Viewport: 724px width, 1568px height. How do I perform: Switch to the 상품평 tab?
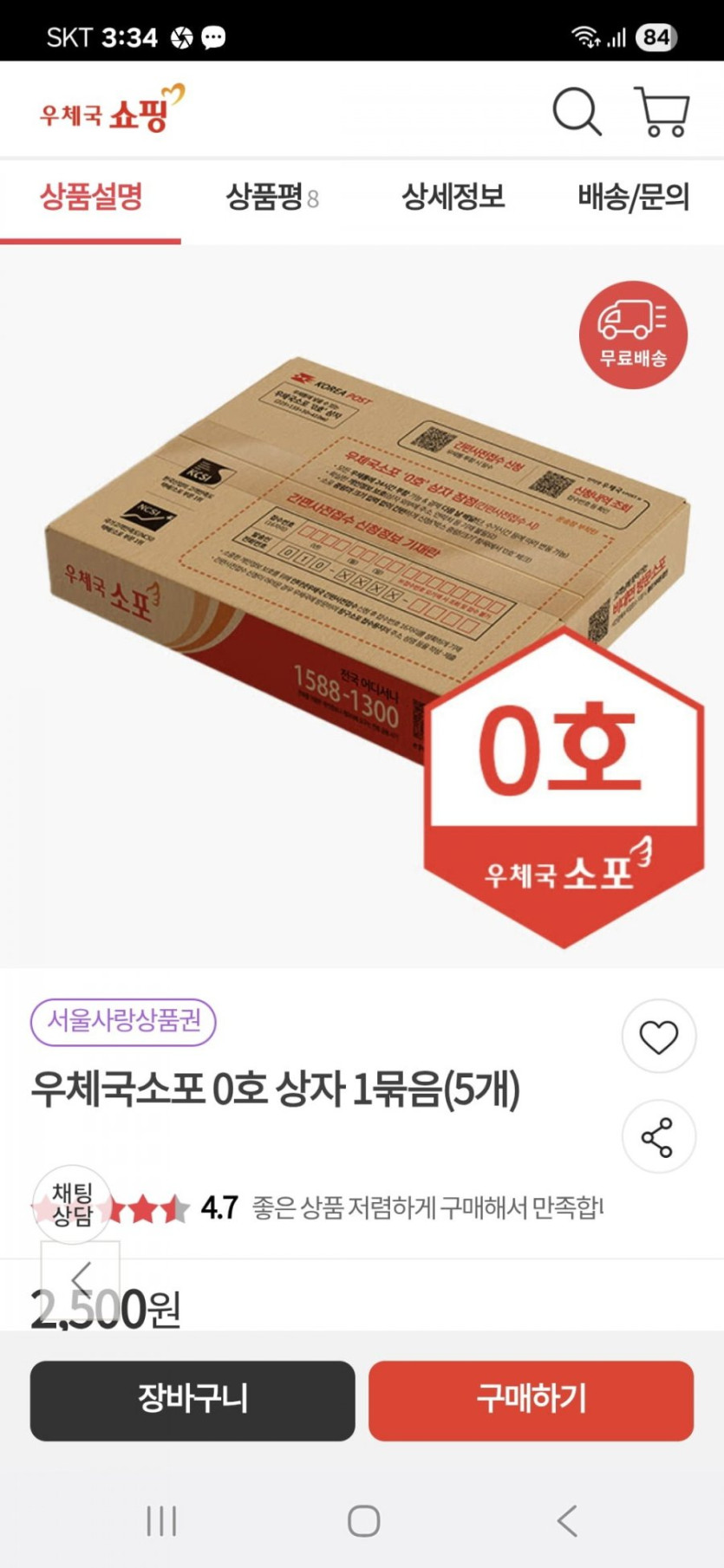pos(272,198)
